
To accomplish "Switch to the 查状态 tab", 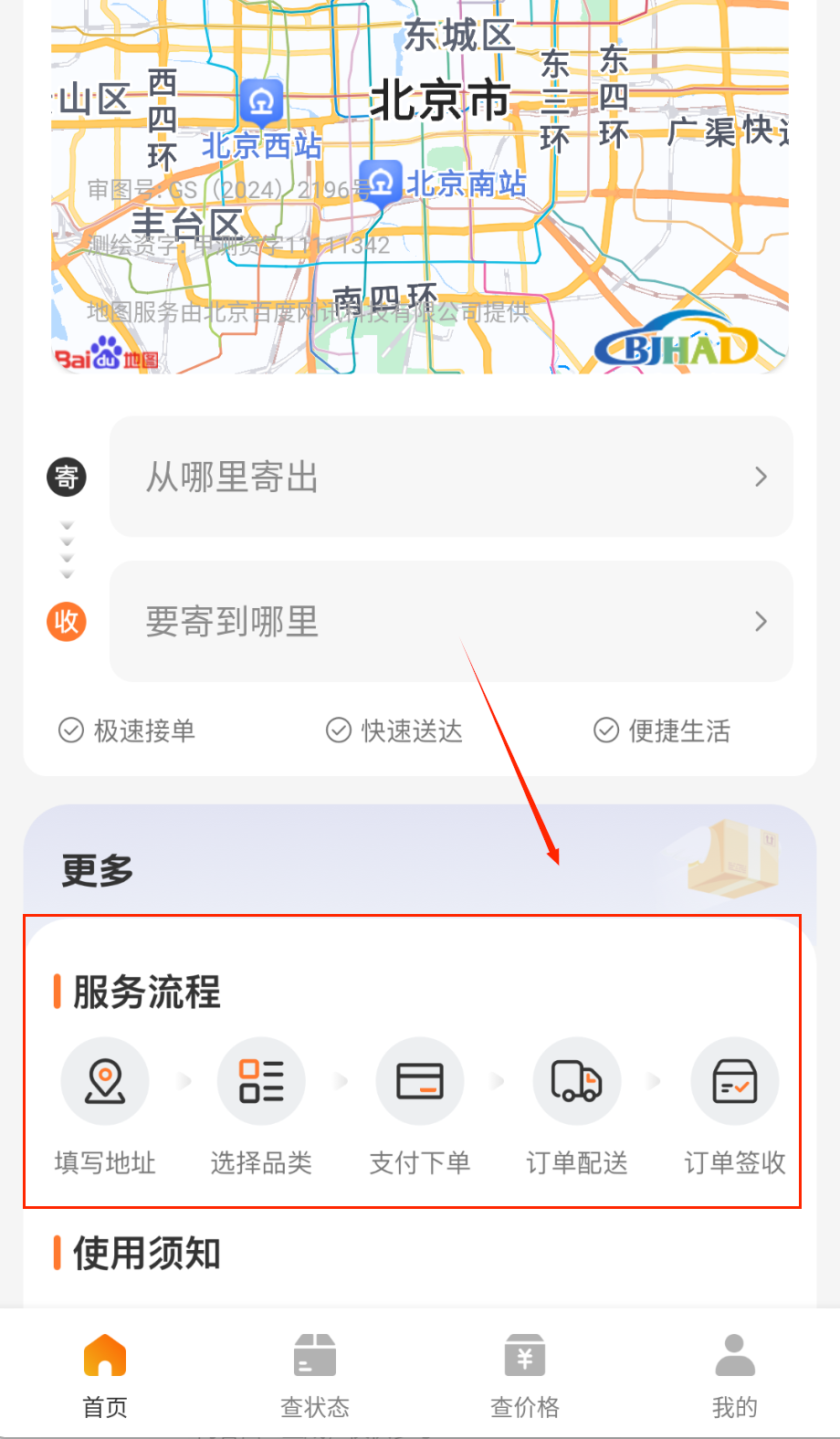I will [x=315, y=1375].
